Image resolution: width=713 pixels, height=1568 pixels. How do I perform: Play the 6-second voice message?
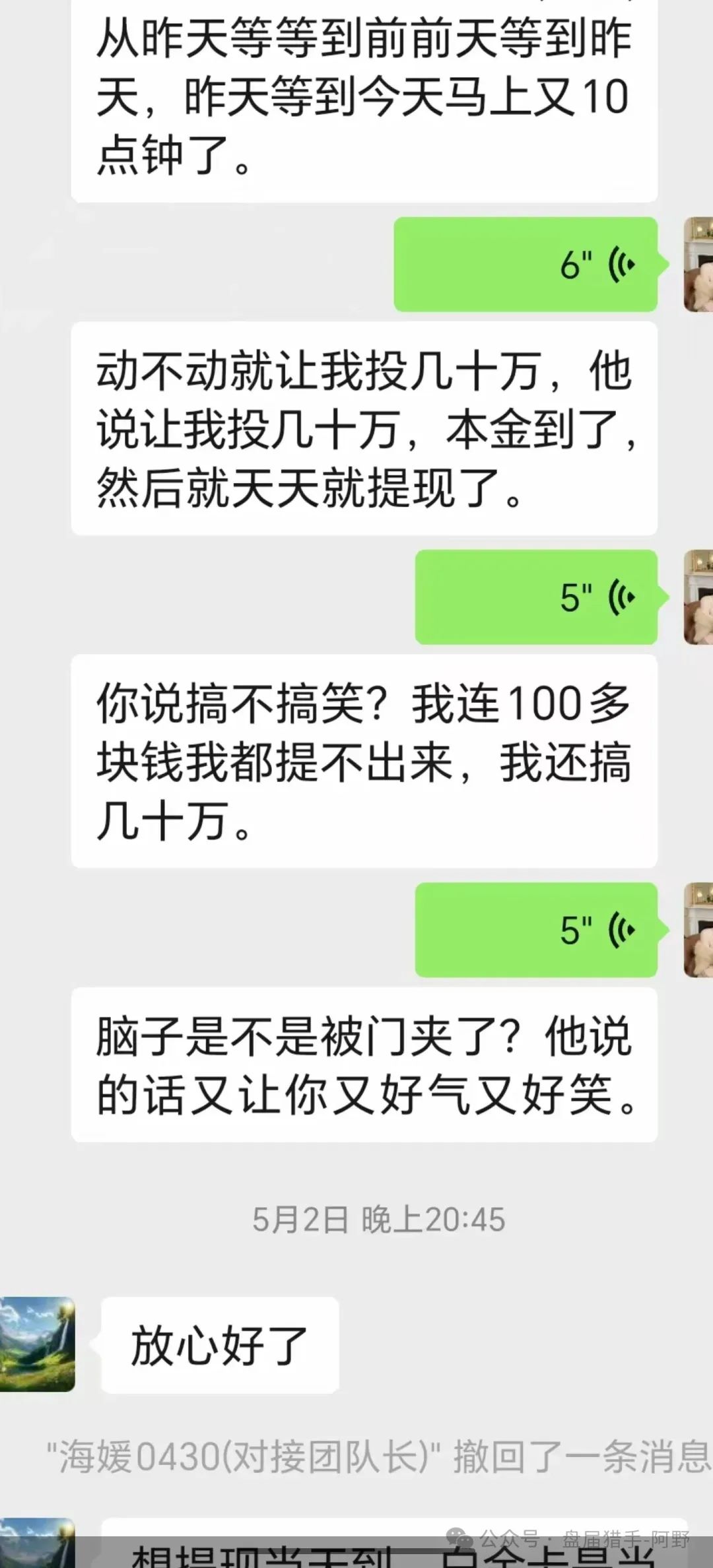[526, 265]
